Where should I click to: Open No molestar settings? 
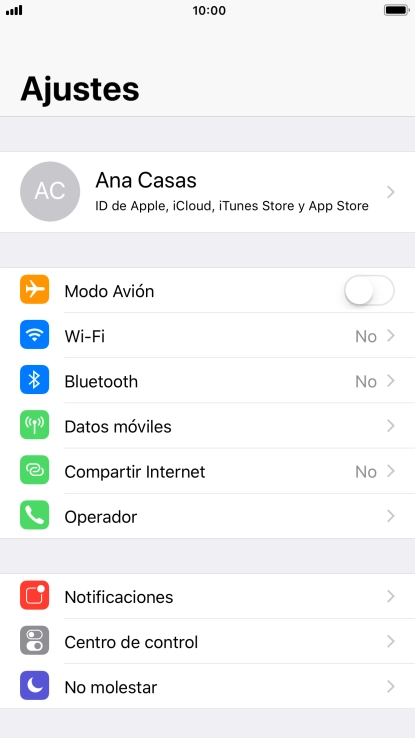[208, 687]
